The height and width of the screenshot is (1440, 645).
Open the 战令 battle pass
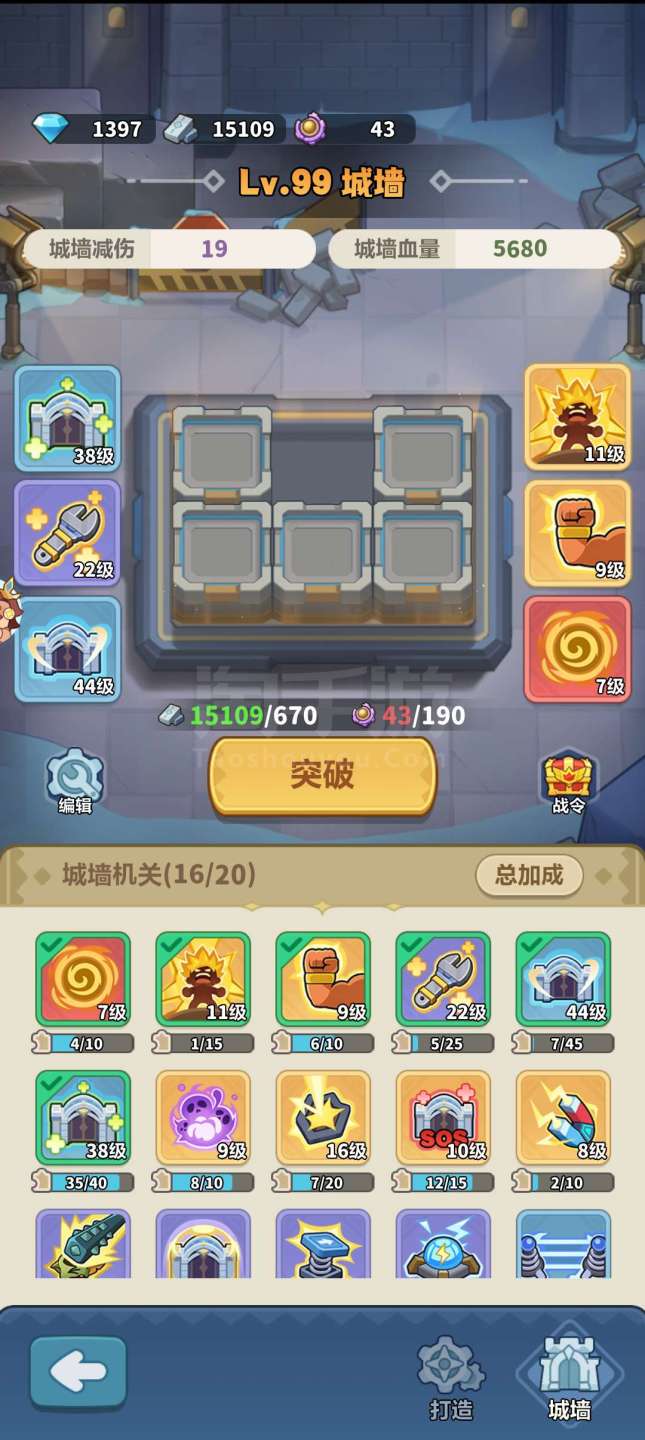tap(568, 781)
